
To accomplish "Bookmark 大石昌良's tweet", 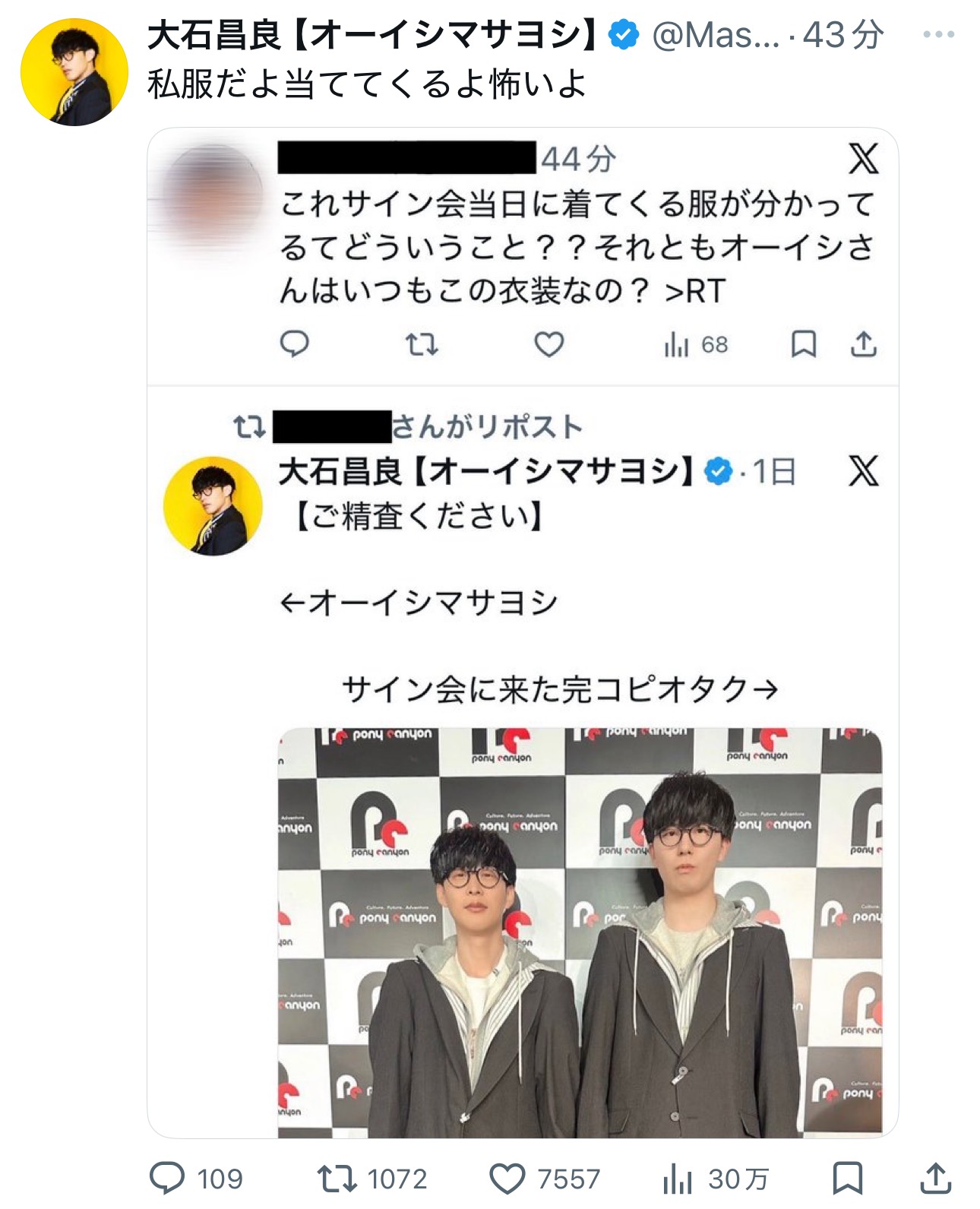I will coord(847,1179).
